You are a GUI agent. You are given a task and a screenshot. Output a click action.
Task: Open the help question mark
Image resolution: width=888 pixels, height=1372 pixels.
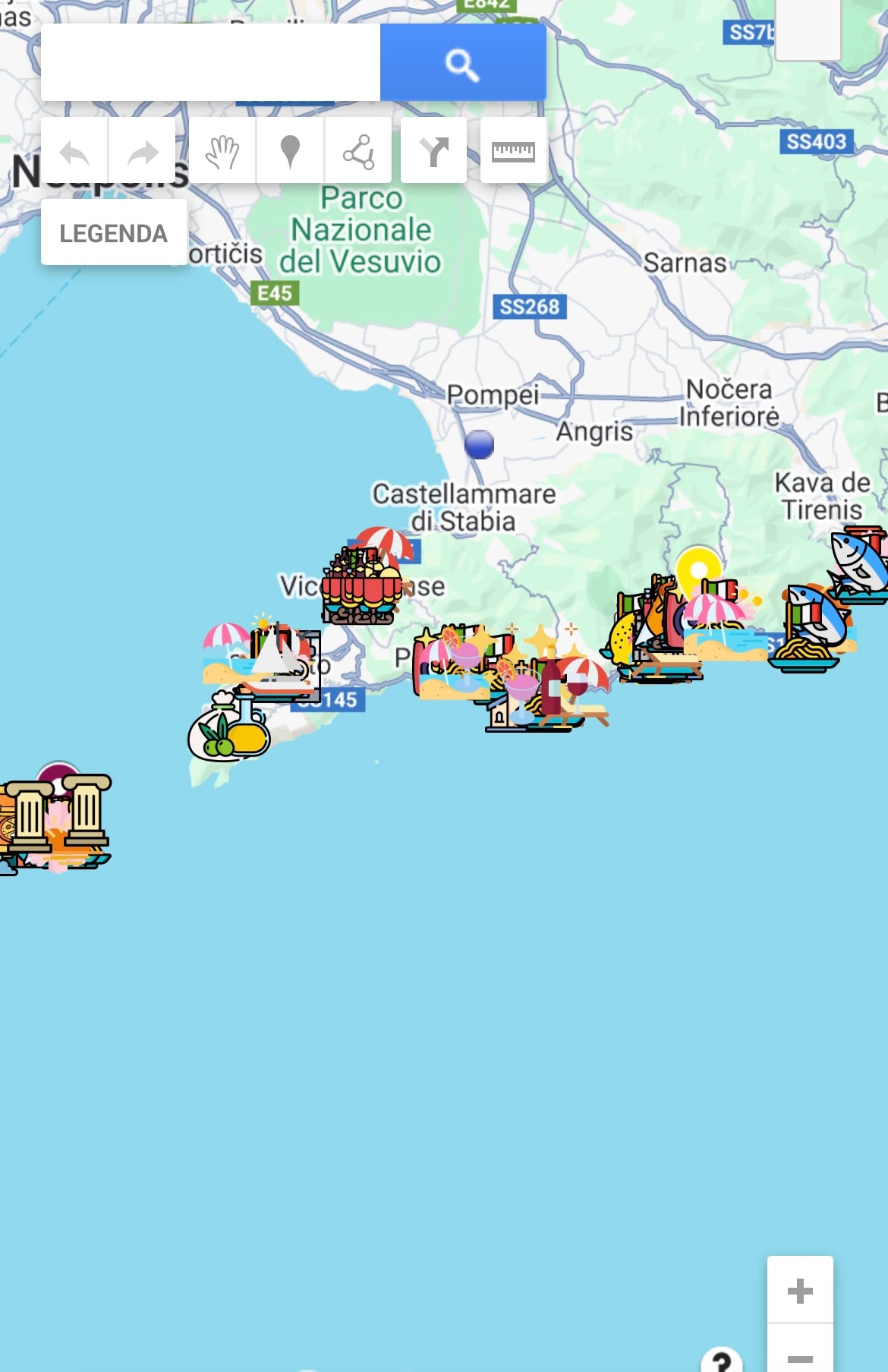[x=721, y=1359]
